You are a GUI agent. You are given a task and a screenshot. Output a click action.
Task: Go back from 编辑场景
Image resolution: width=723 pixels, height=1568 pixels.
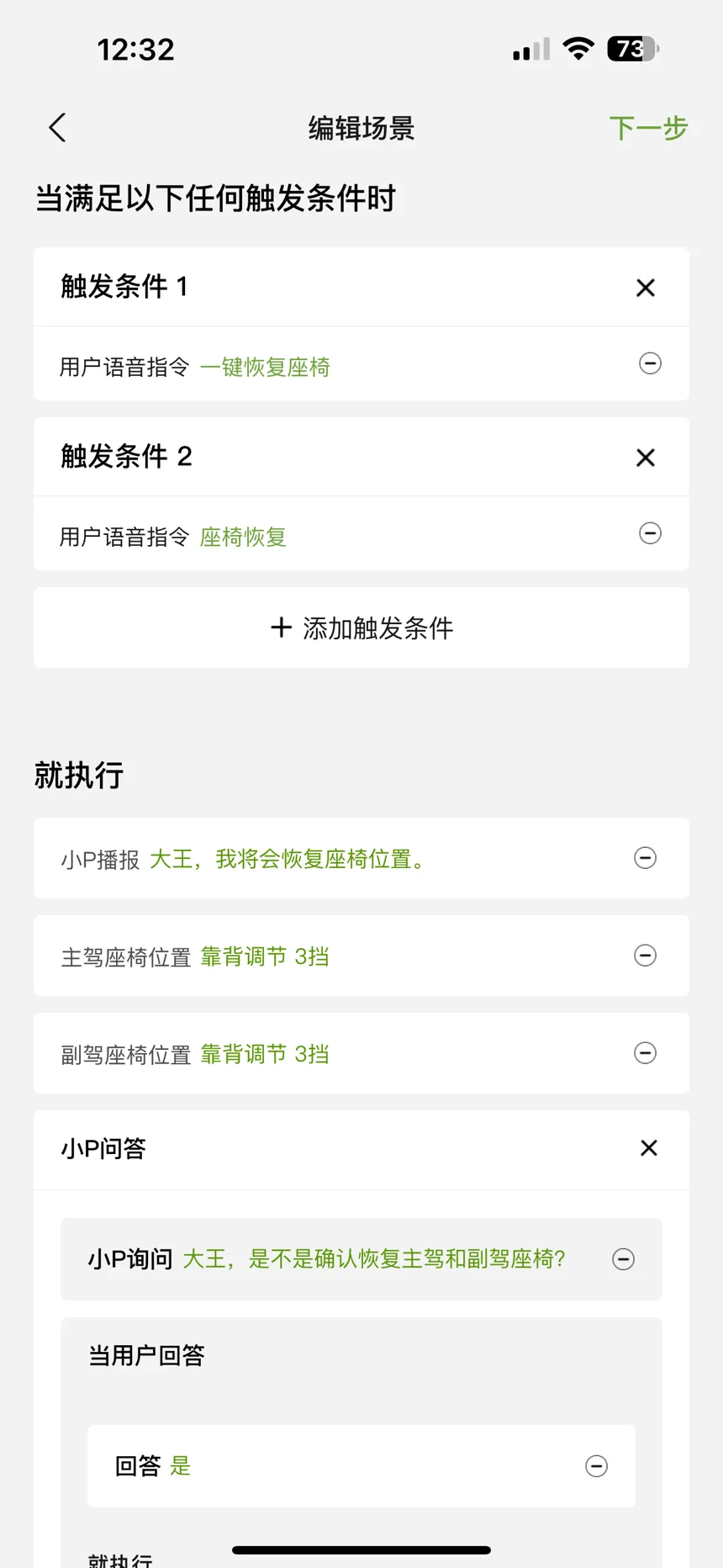[57, 128]
